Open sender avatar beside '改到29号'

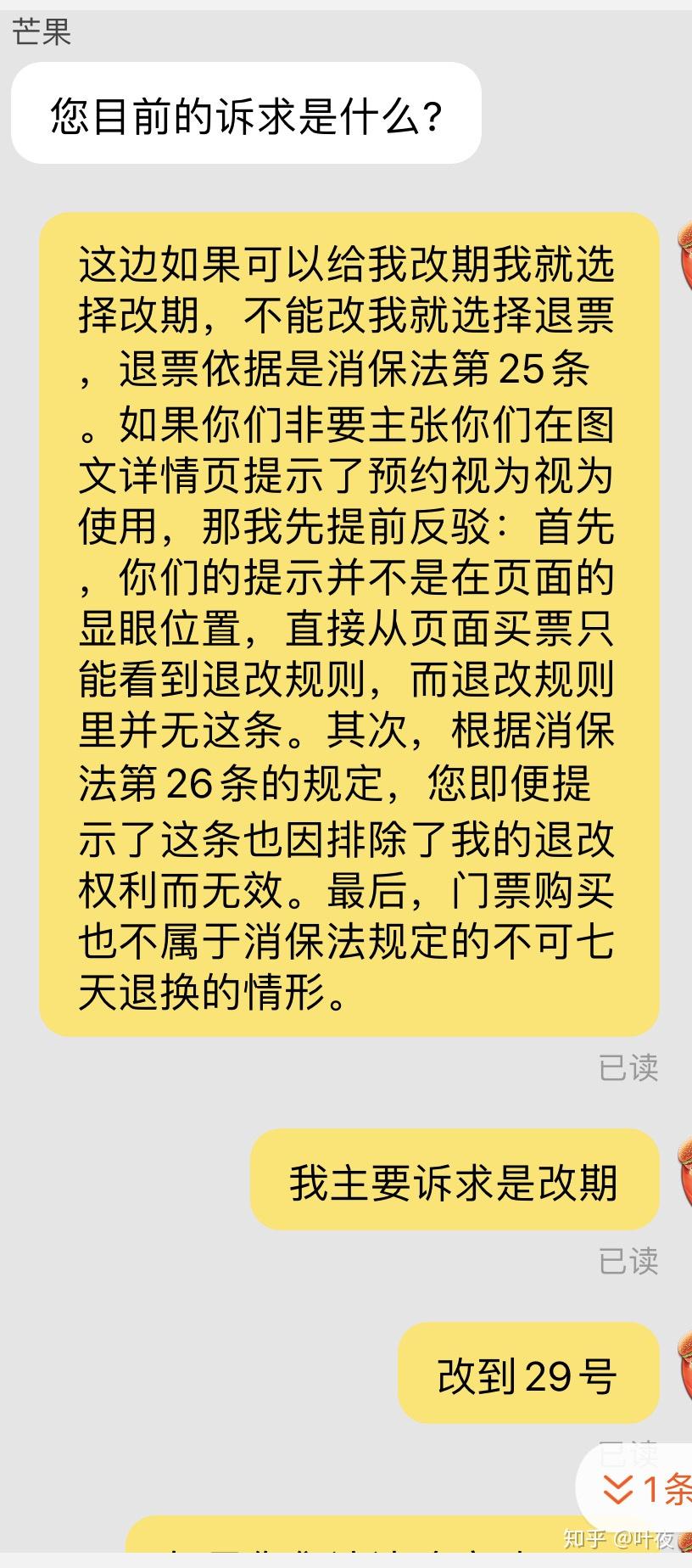[x=684, y=1369]
